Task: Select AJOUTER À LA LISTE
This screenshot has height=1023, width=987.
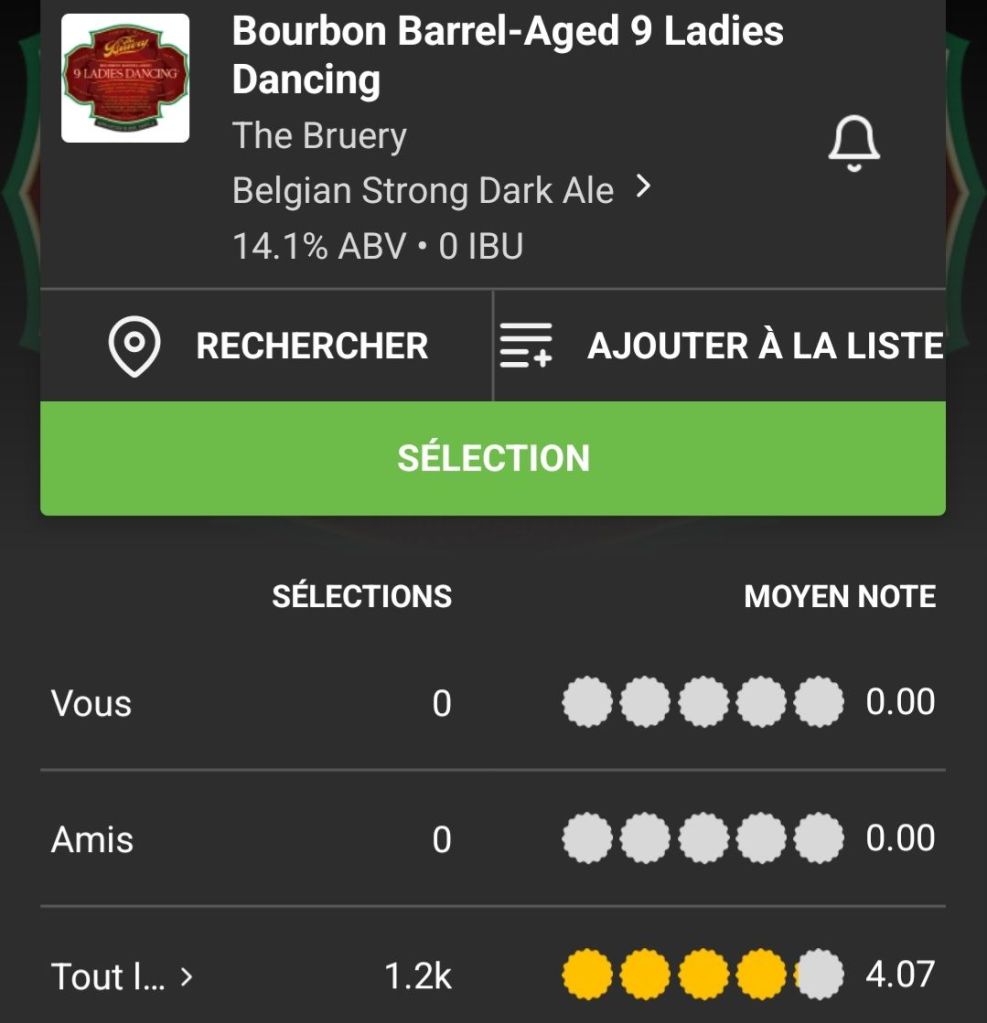Action: [721, 346]
